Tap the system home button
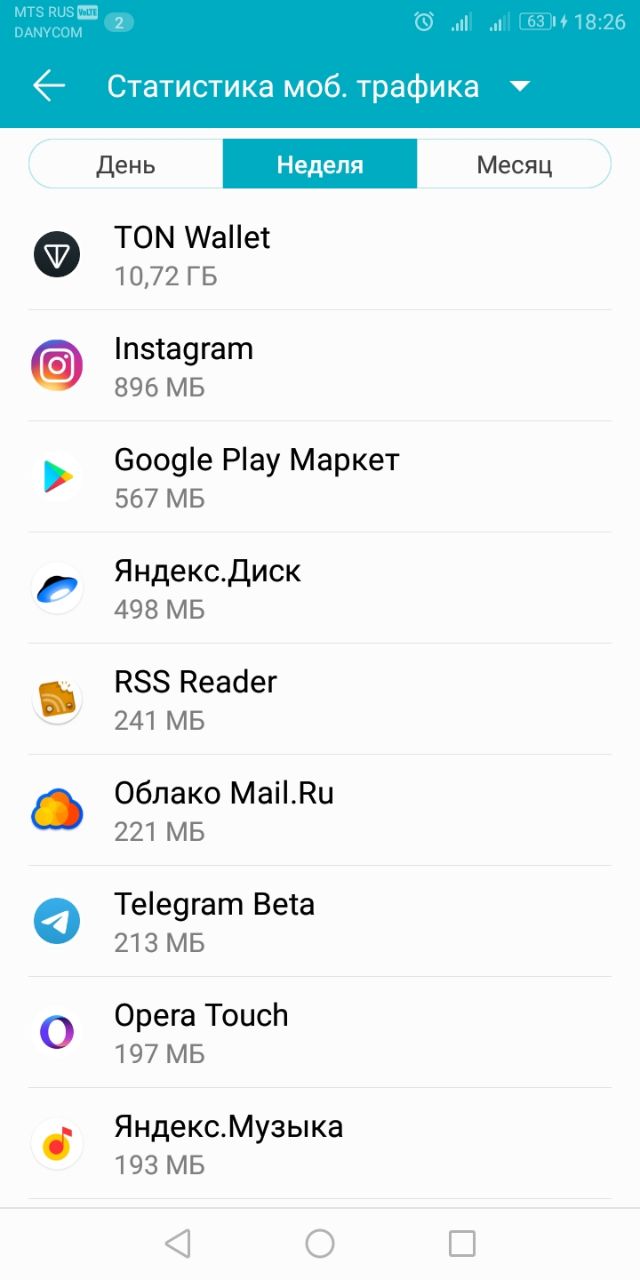Image resolution: width=640 pixels, height=1280 pixels. [320, 1243]
